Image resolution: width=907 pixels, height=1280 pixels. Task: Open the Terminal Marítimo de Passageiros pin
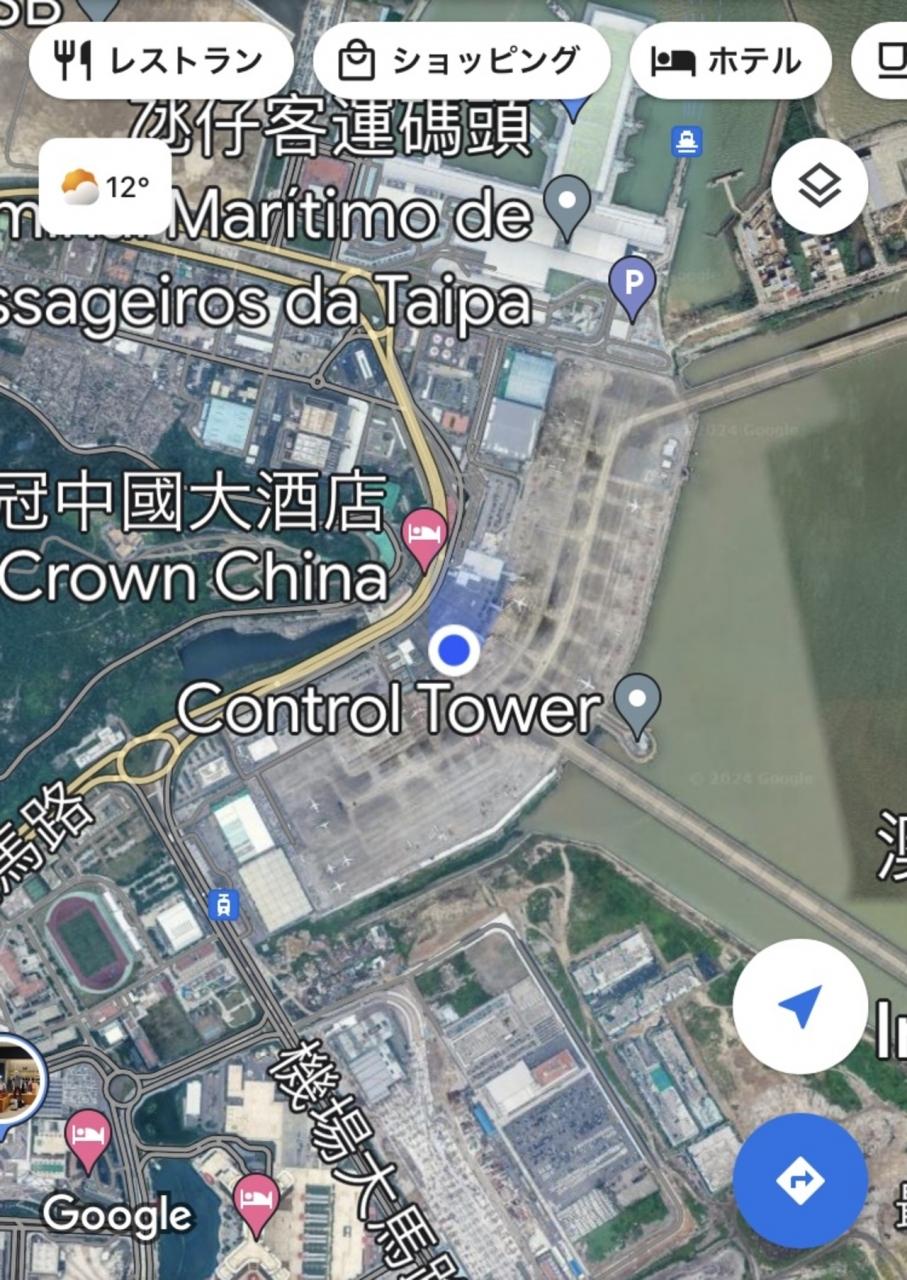tap(567, 202)
